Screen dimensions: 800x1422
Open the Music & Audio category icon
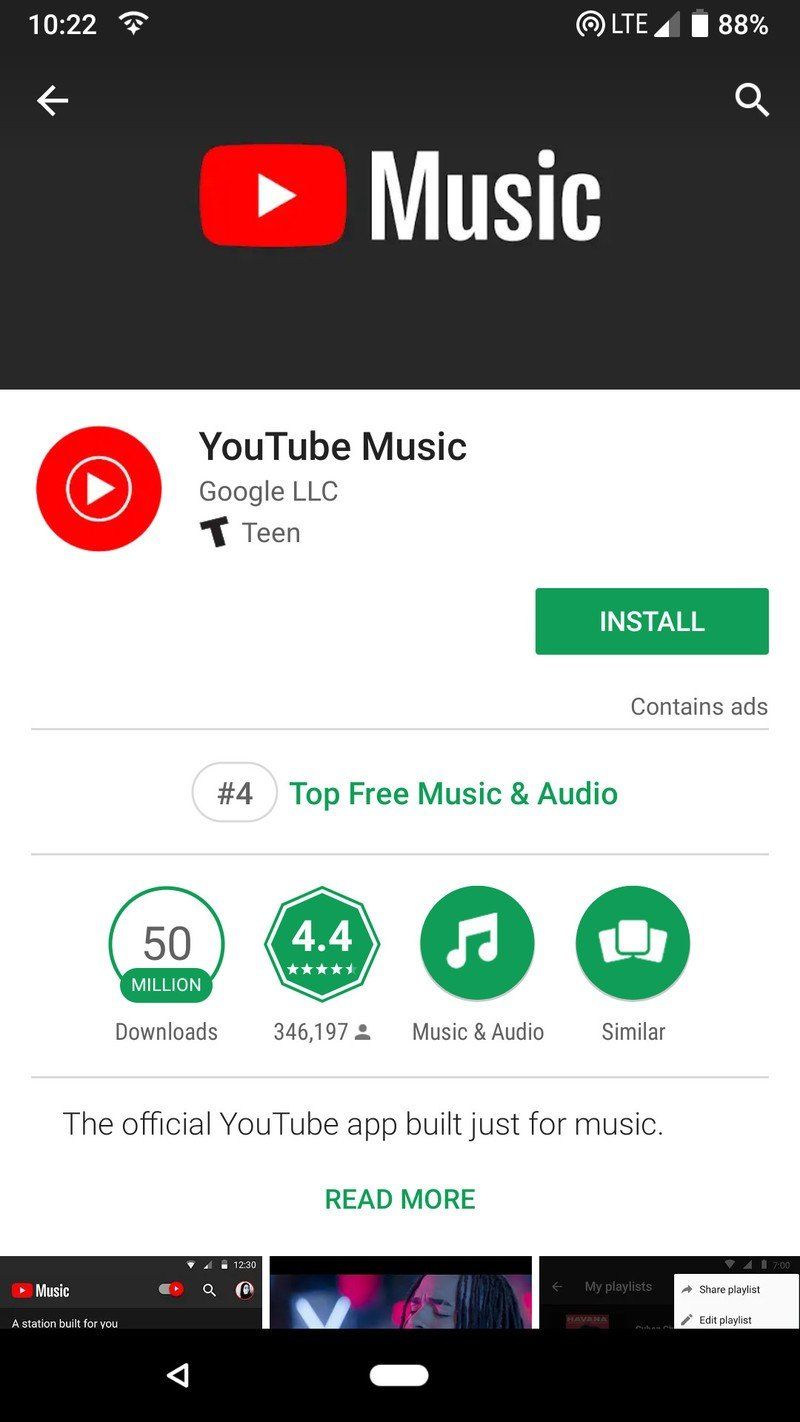(x=477, y=941)
